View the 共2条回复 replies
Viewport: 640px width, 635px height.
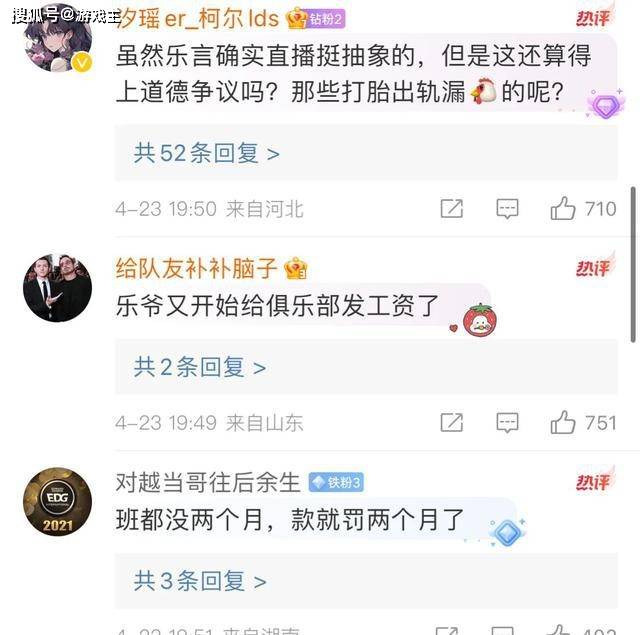pos(199,367)
